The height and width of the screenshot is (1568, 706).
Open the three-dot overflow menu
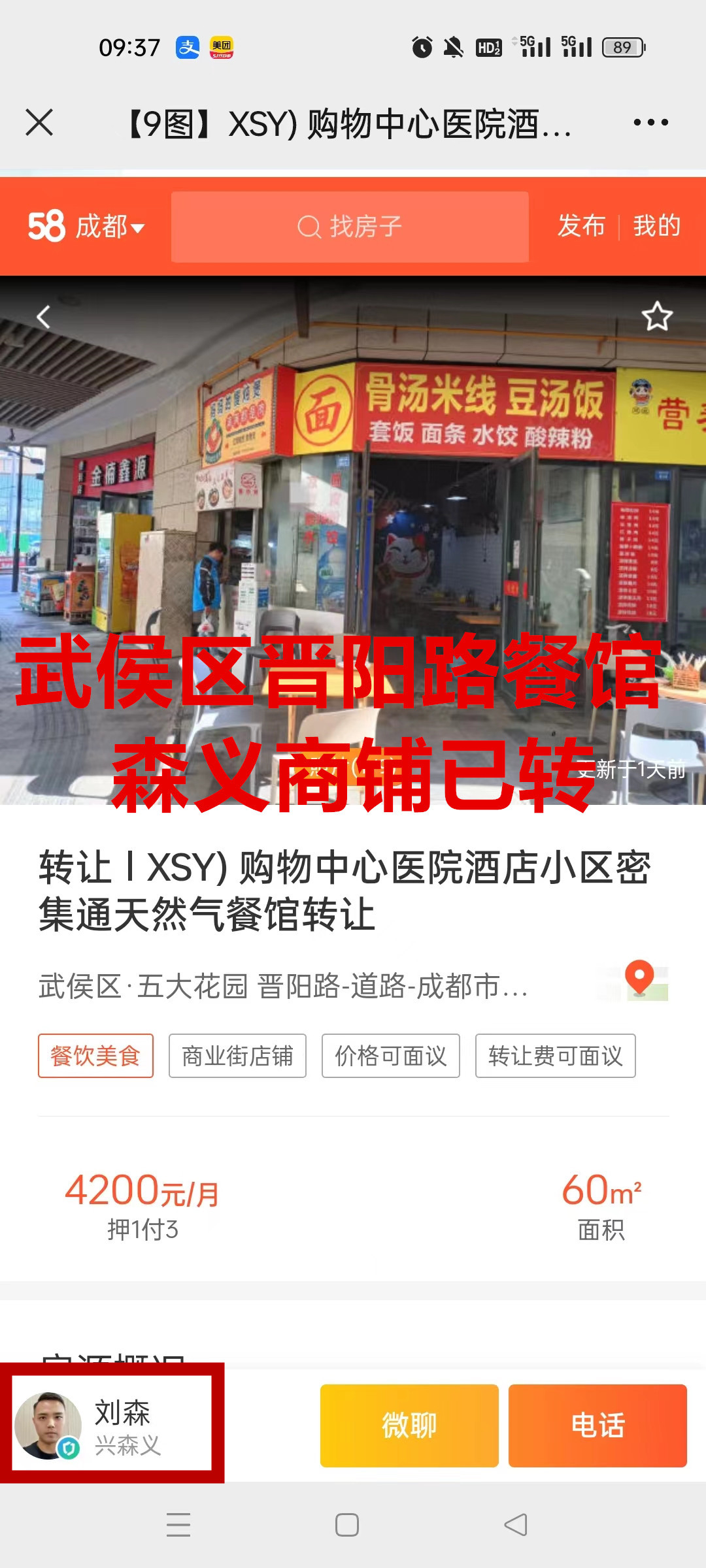pyautogui.click(x=650, y=122)
